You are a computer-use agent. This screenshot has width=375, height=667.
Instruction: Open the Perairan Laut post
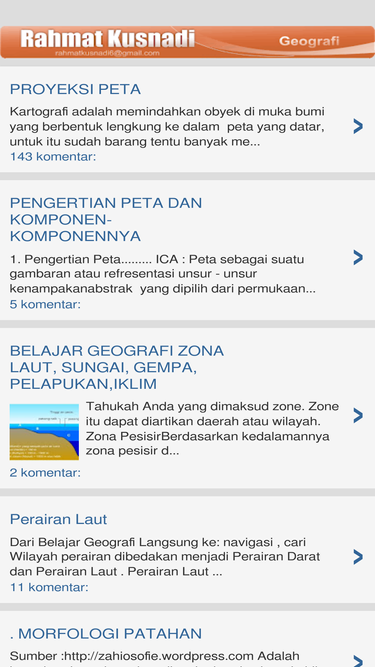coord(58,519)
